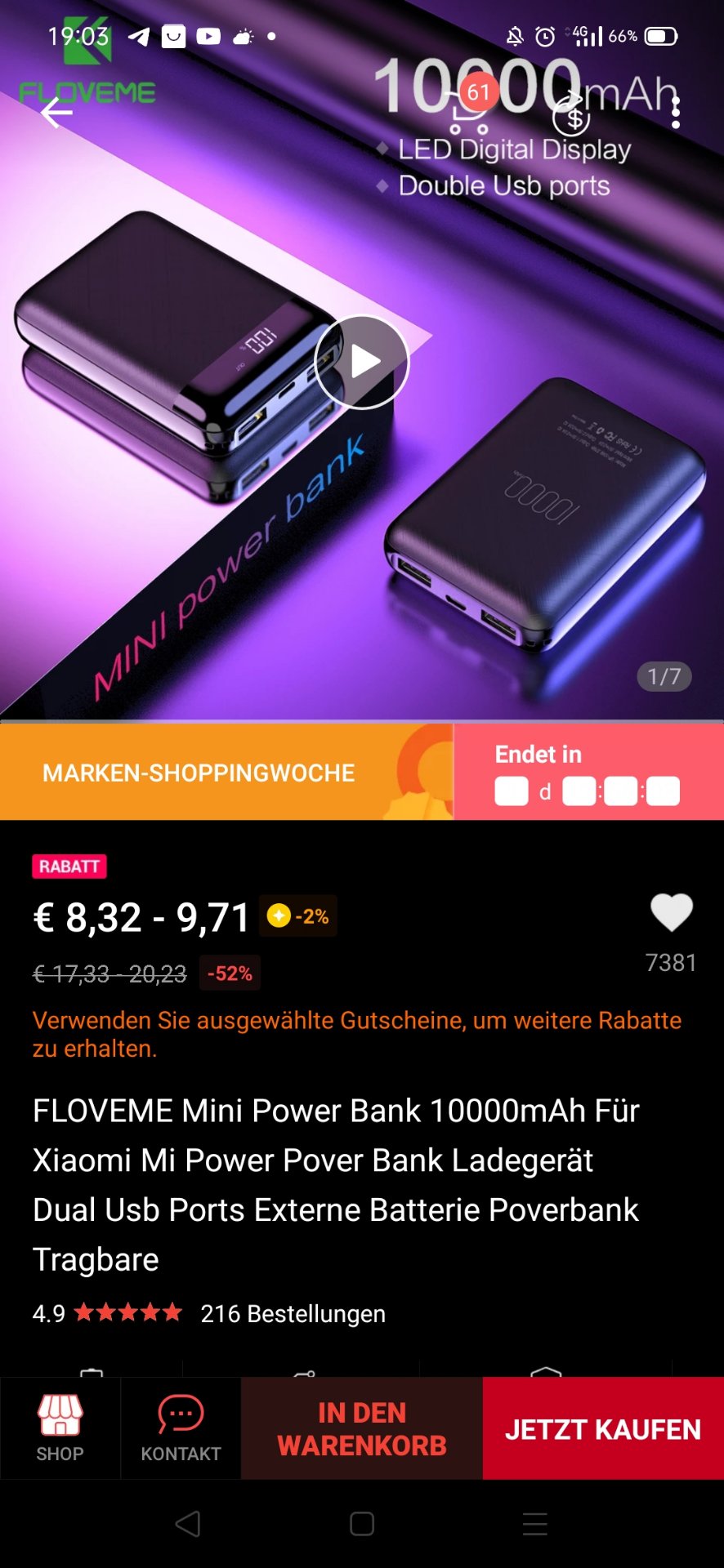724x1568 pixels.
Task: Add the product to wishlist with the heart
Action: pyautogui.click(x=671, y=913)
